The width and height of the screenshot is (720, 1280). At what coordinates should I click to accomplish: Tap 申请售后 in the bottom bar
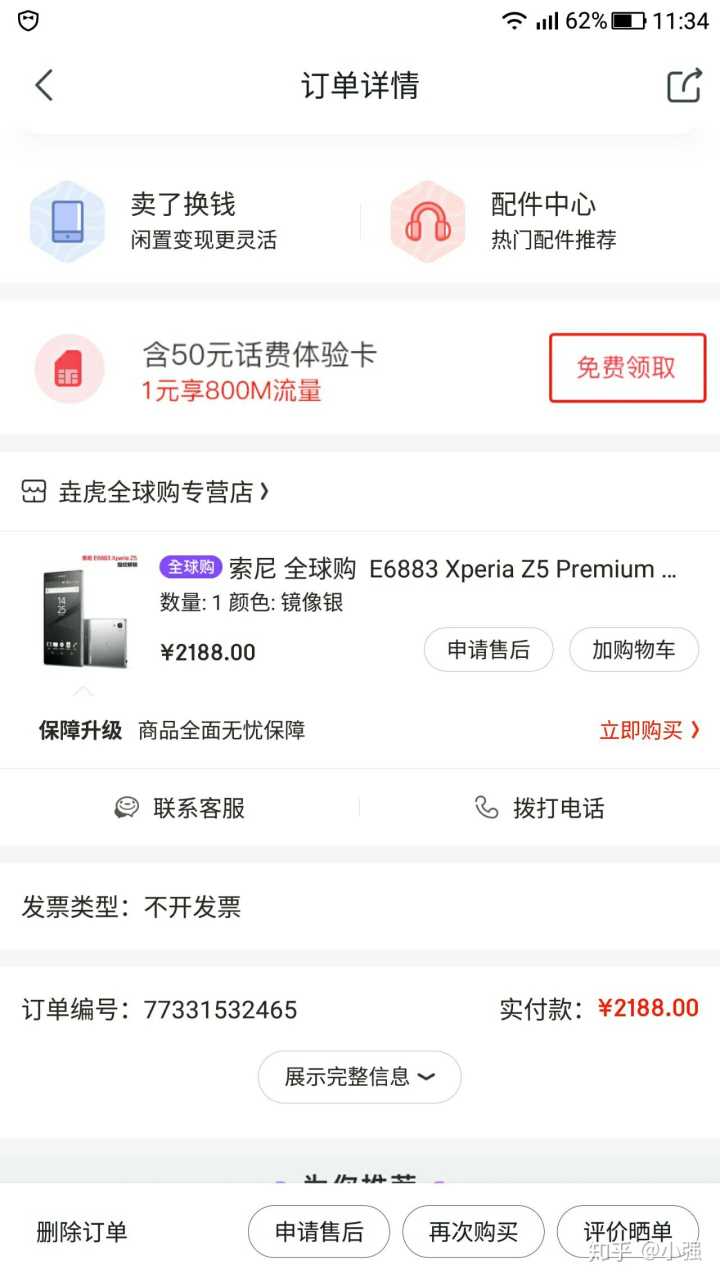click(x=319, y=1232)
